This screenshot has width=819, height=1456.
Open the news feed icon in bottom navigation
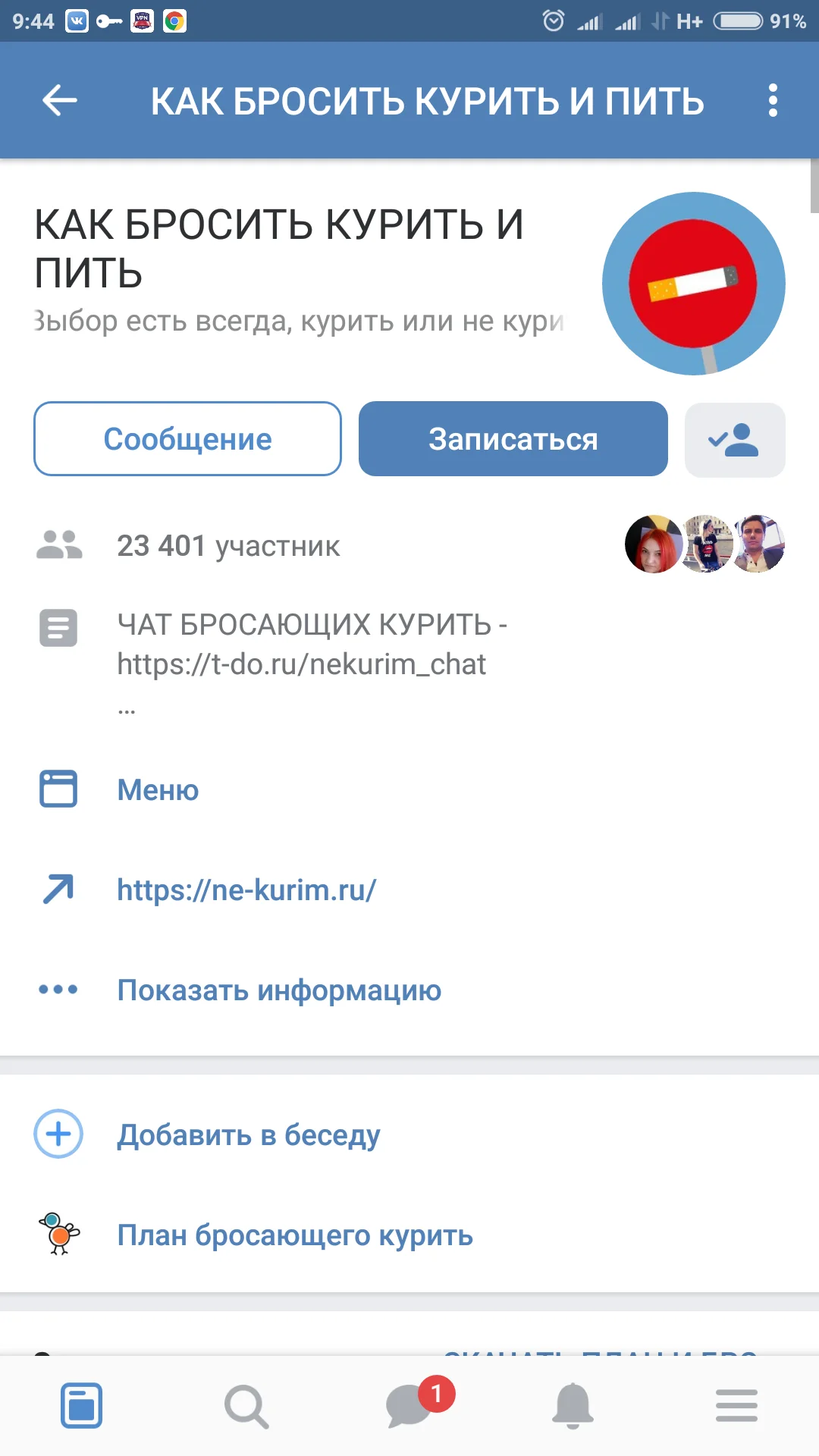click(80, 1404)
